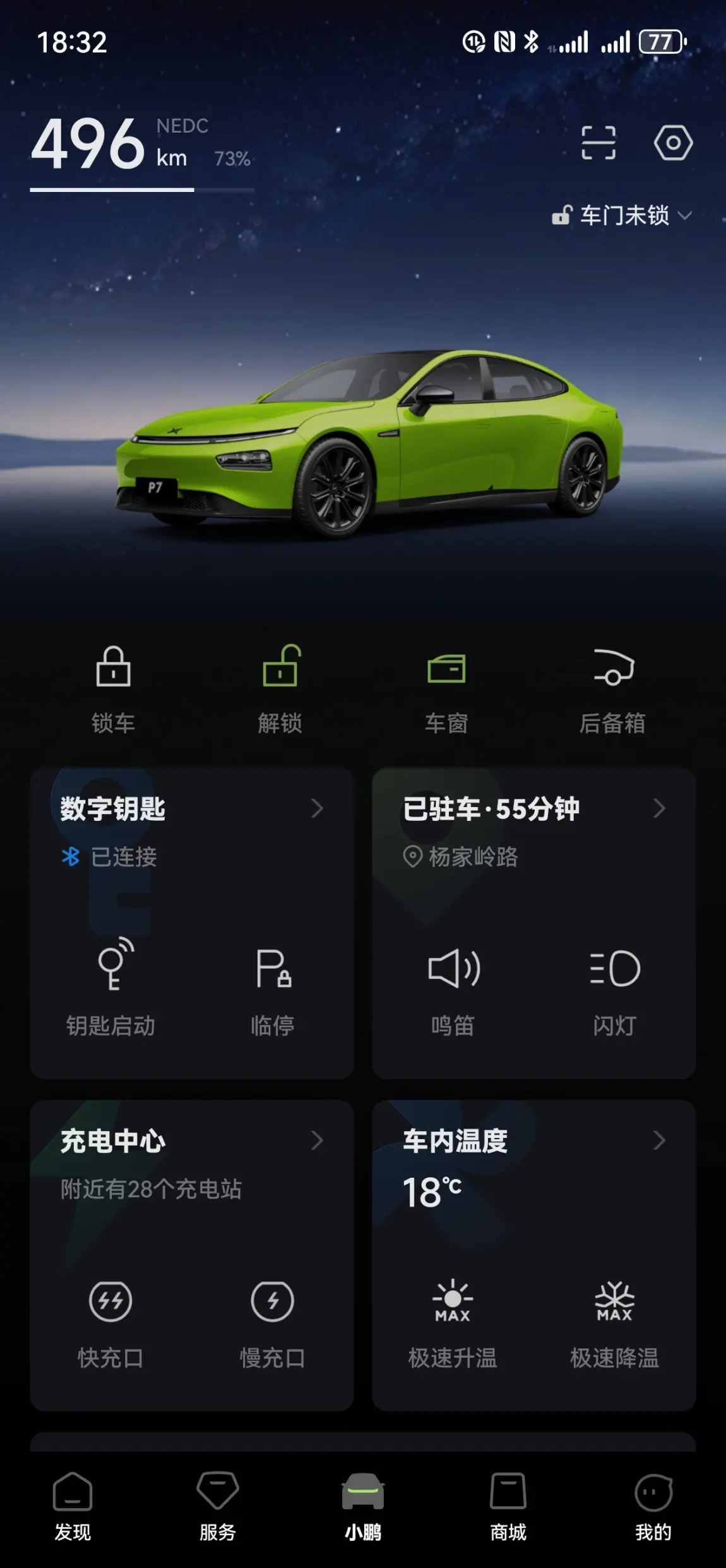Open the 车内温度 cabin temperature card
Image resolution: width=726 pixels, height=1568 pixels.
coord(533,1141)
